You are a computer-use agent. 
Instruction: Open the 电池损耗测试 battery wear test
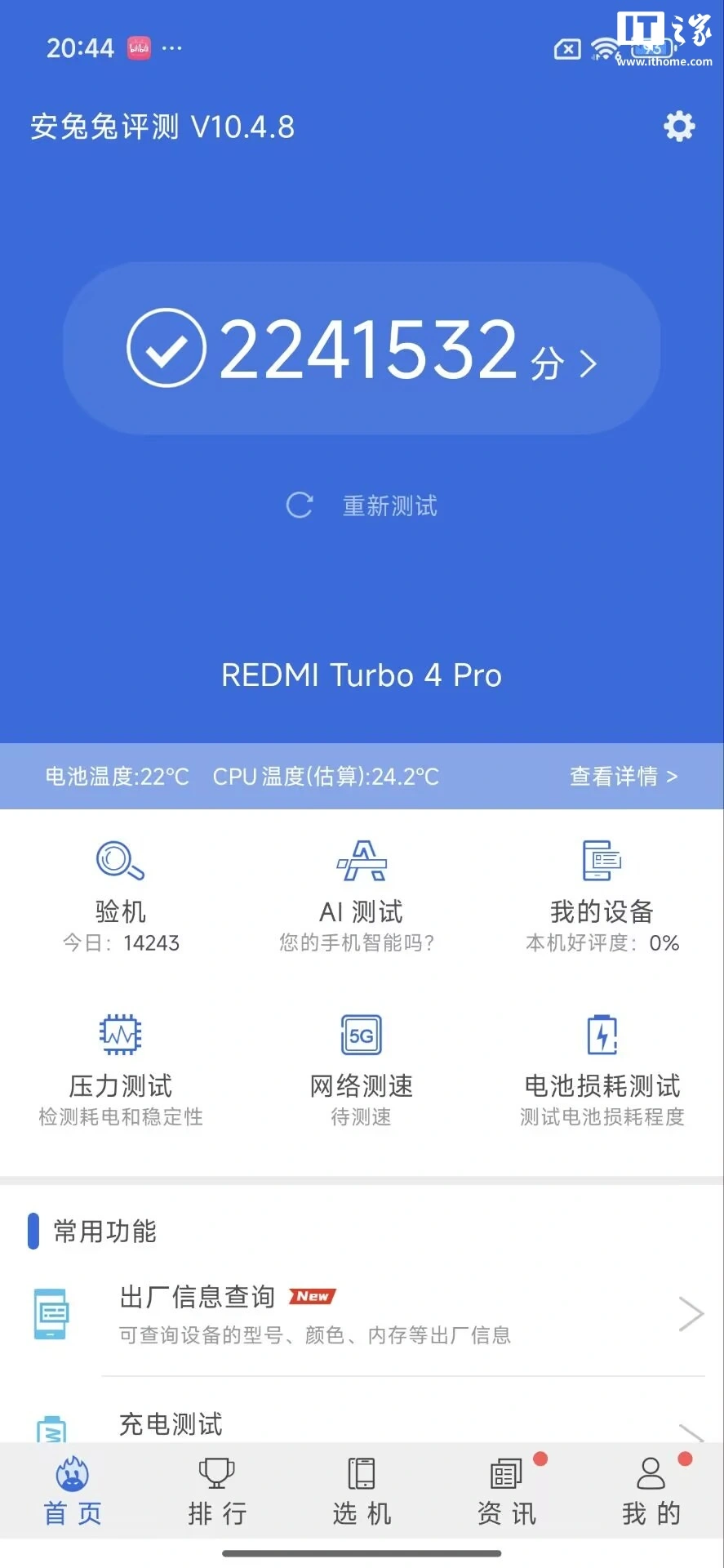(602, 1070)
